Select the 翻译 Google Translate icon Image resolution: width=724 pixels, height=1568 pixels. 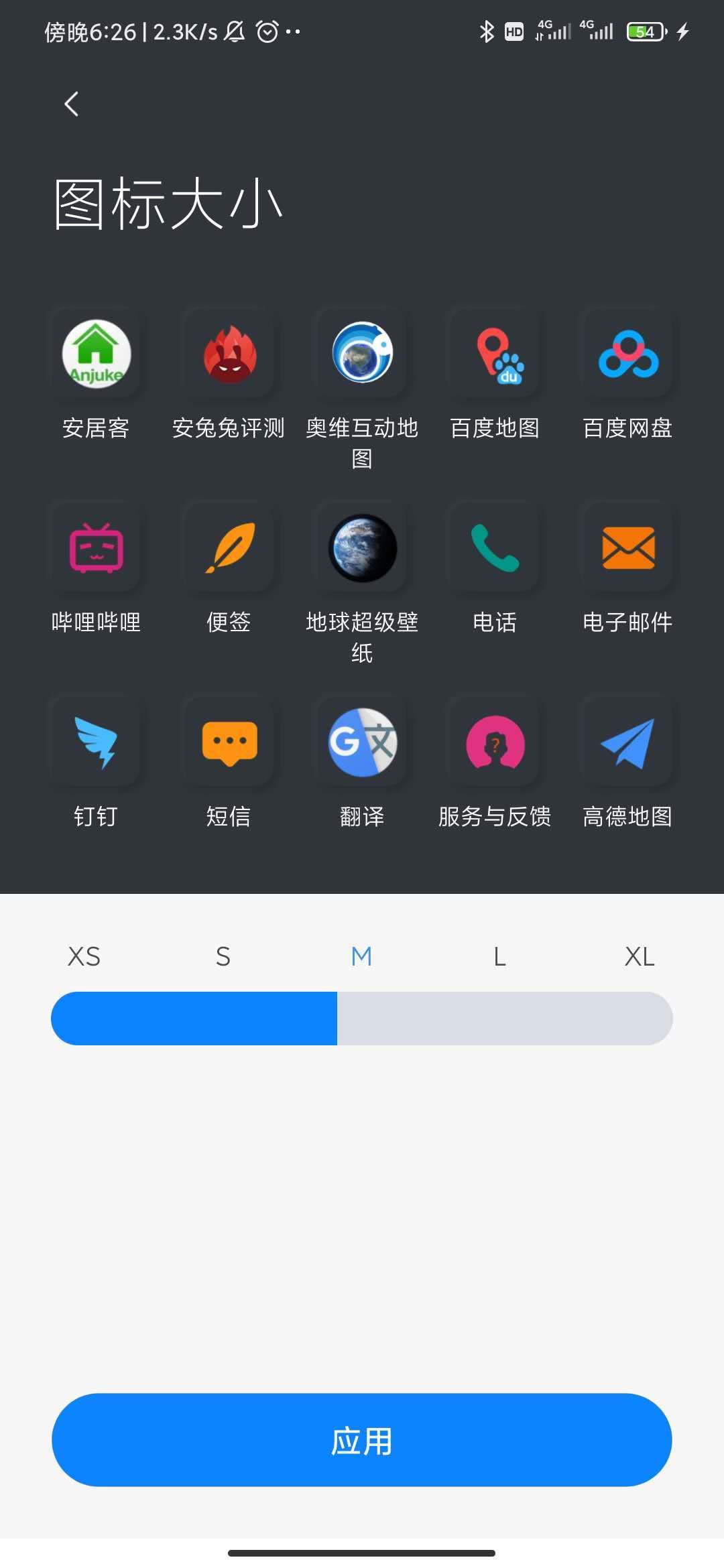click(x=361, y=742)
